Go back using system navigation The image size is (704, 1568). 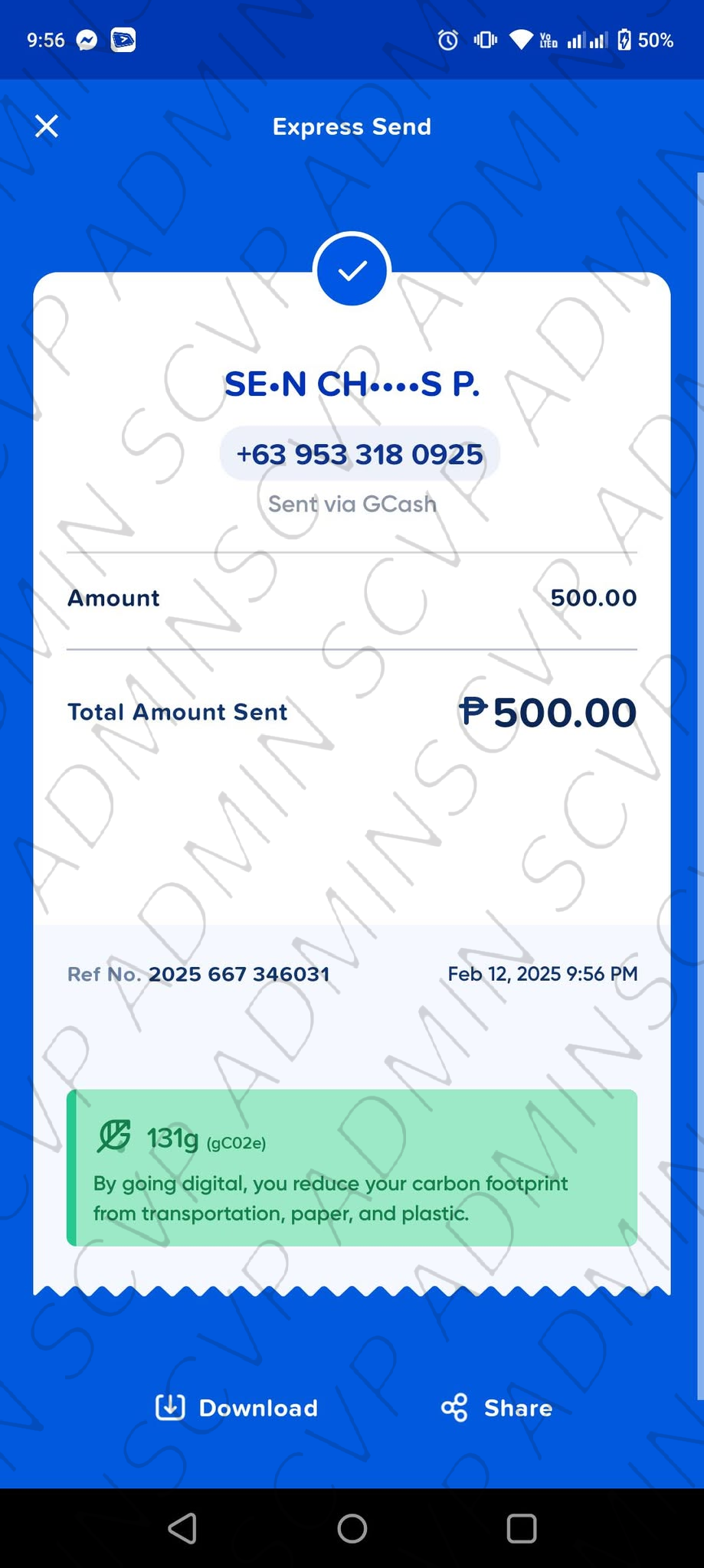click(182, 1528)
